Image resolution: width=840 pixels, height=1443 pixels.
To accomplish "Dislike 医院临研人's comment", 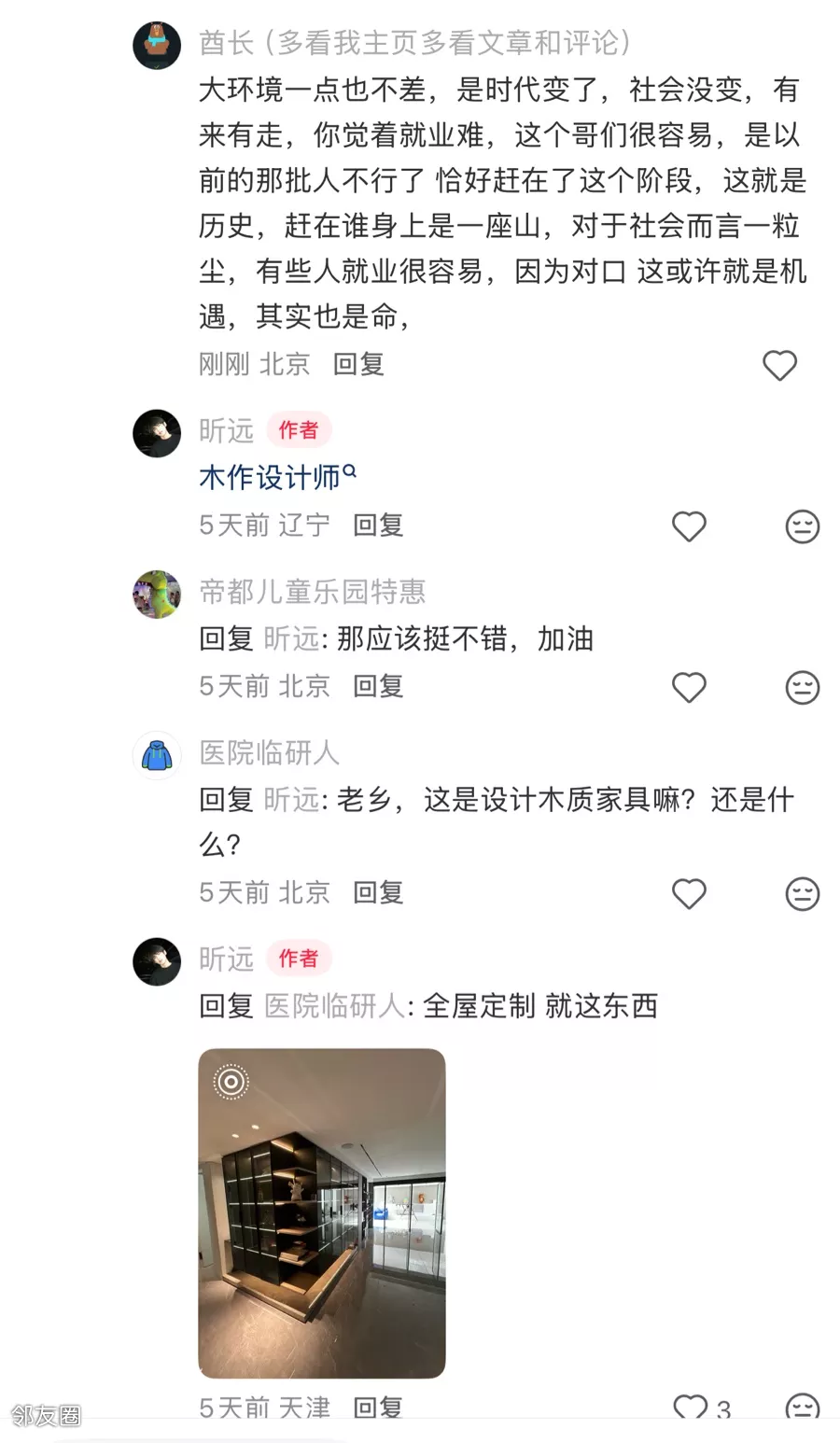I will [802, 894].
